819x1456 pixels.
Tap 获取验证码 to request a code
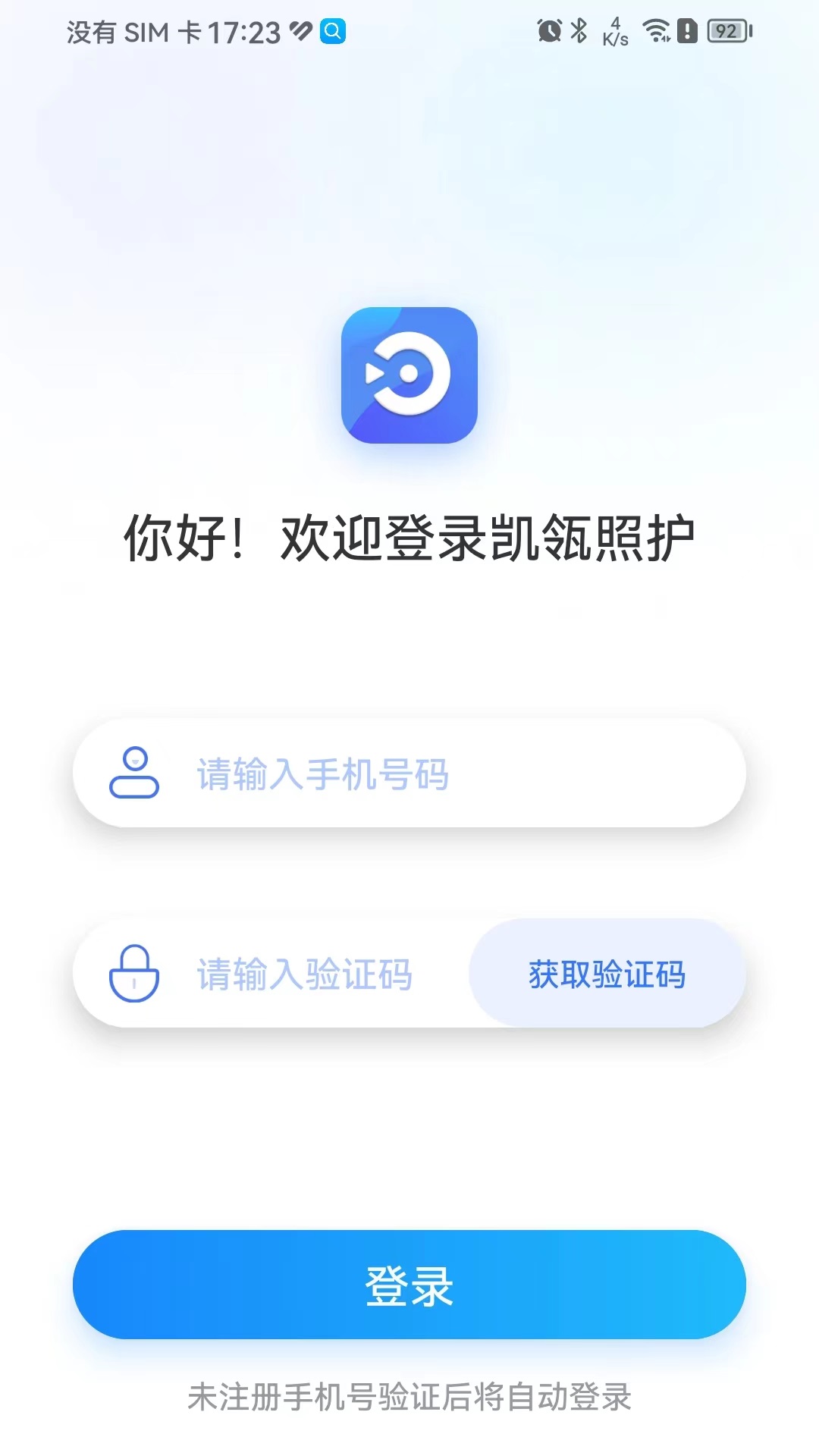pos(608,974)
